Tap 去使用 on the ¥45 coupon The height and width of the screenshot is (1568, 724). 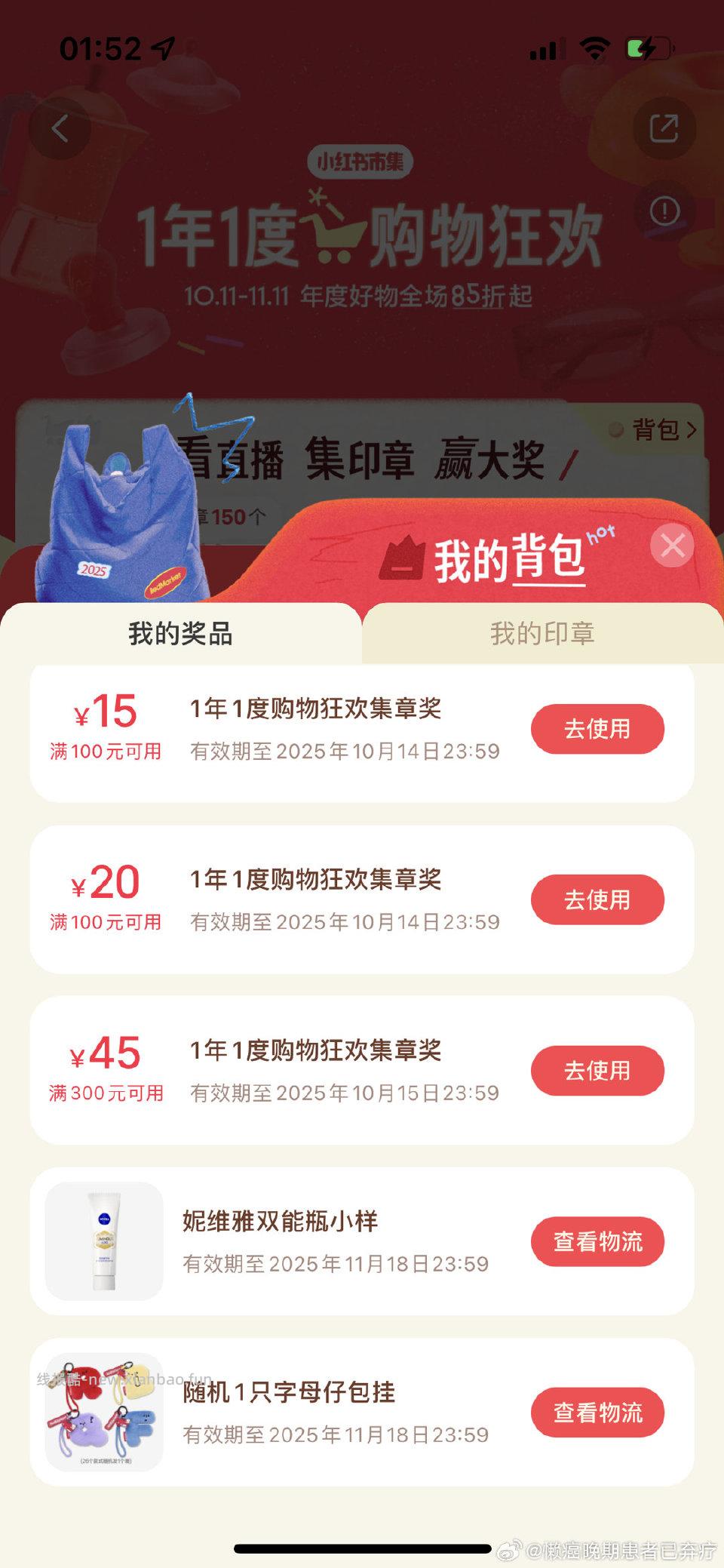(x=597, y=1070)
